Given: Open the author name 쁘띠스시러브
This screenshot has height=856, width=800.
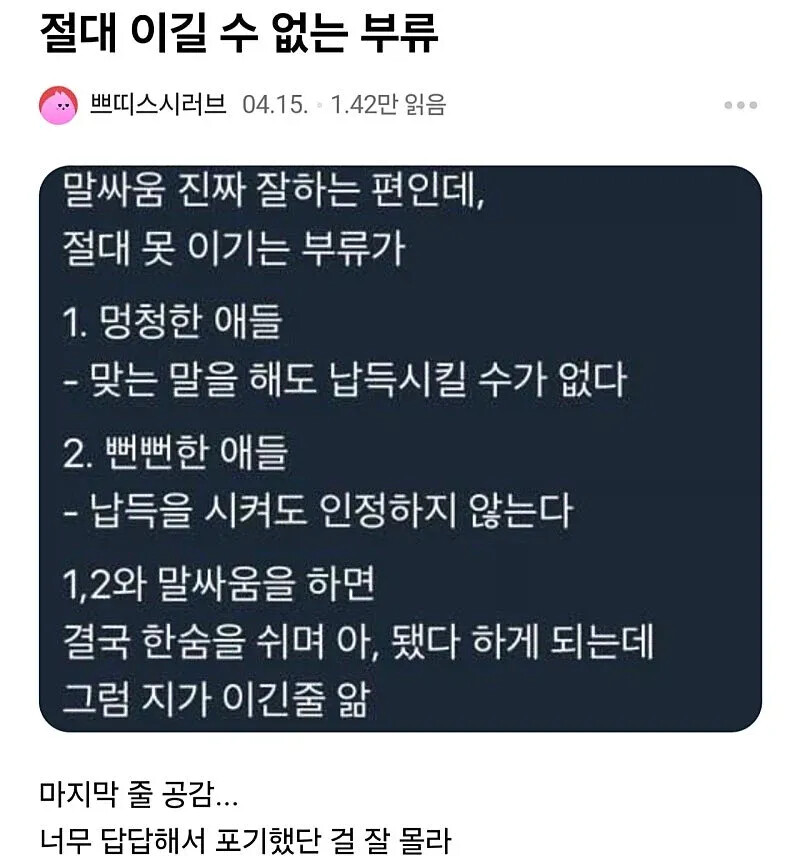Looking at the screenshot, I should (x=158, y=104).
